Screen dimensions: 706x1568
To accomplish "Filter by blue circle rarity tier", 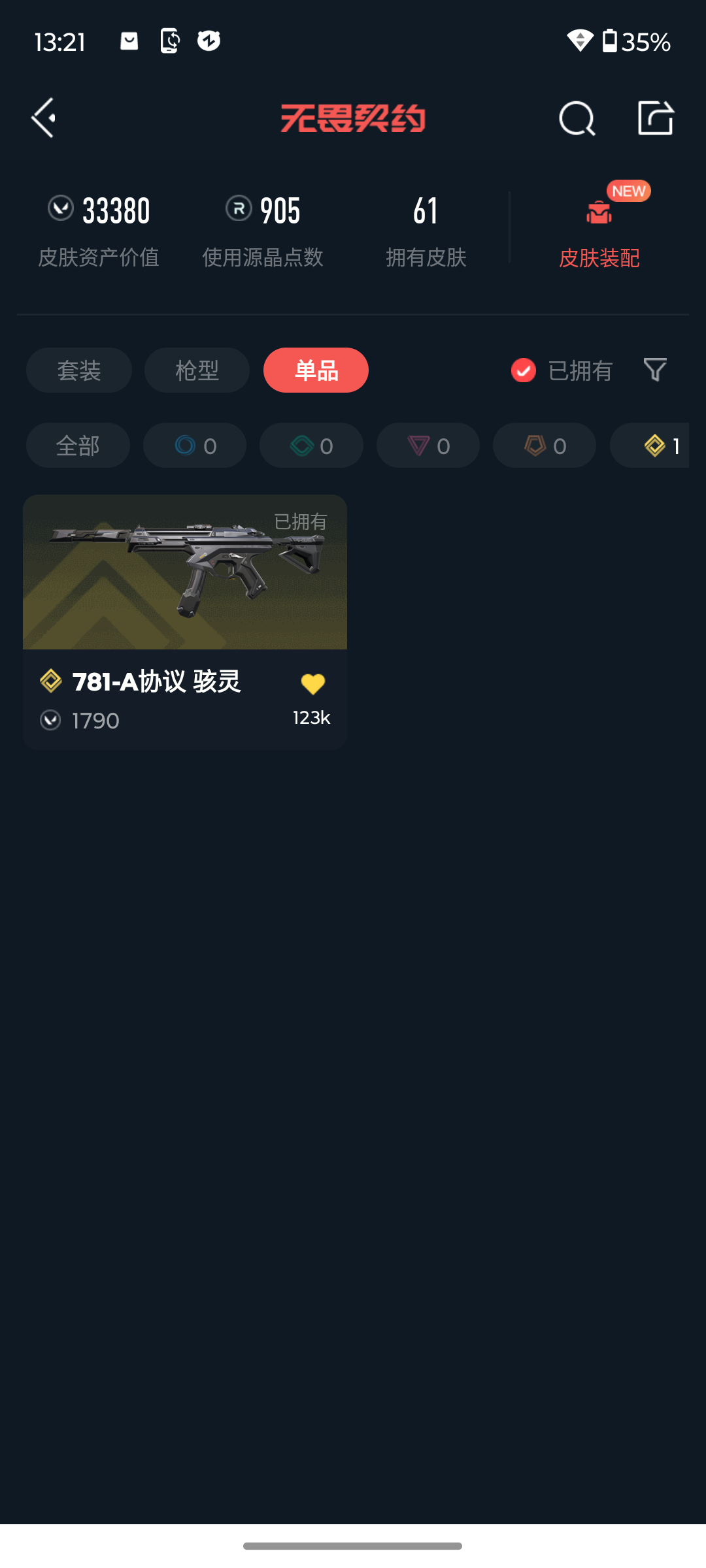I will [195, 446].
